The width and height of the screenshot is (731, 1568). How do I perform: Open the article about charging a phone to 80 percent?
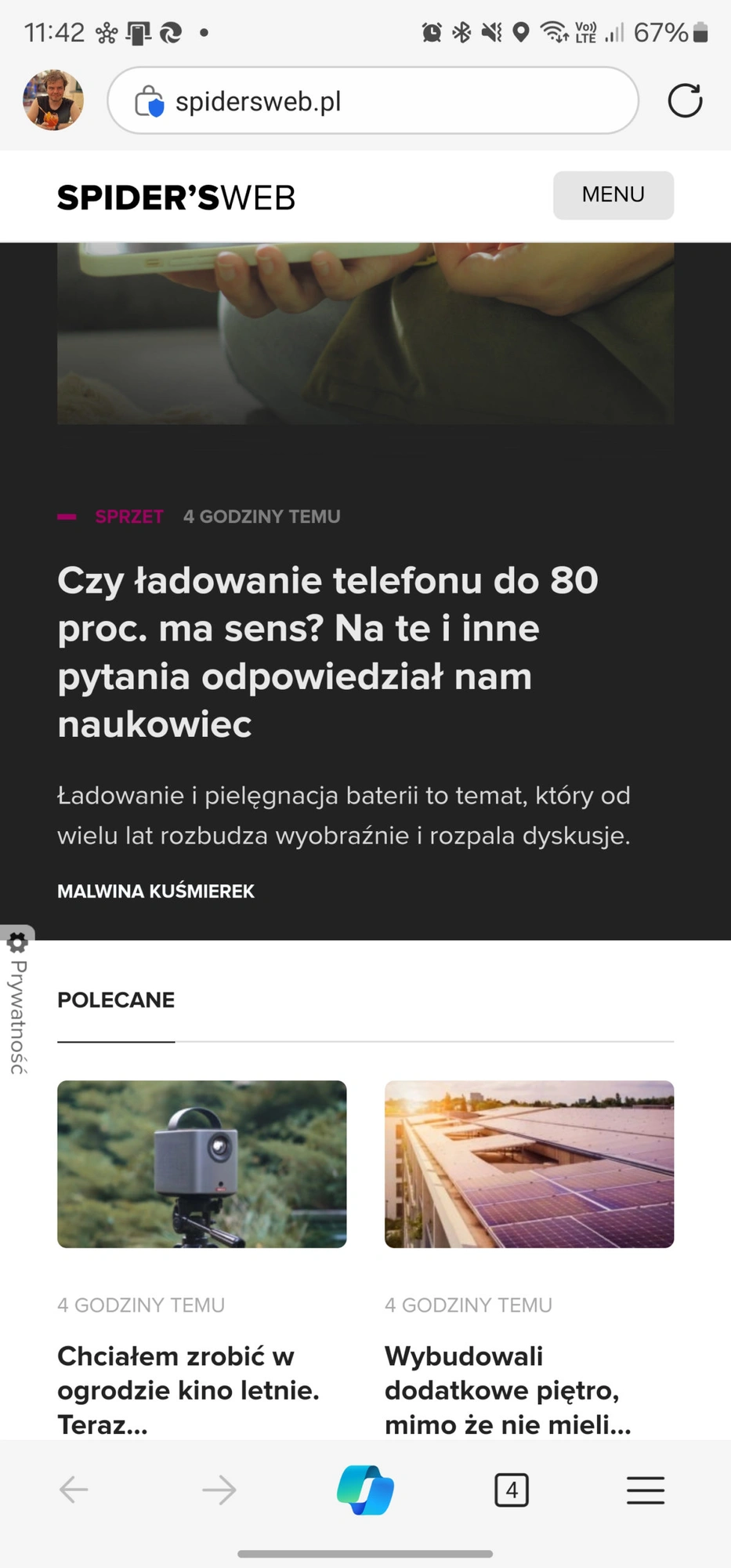(328, 652)
